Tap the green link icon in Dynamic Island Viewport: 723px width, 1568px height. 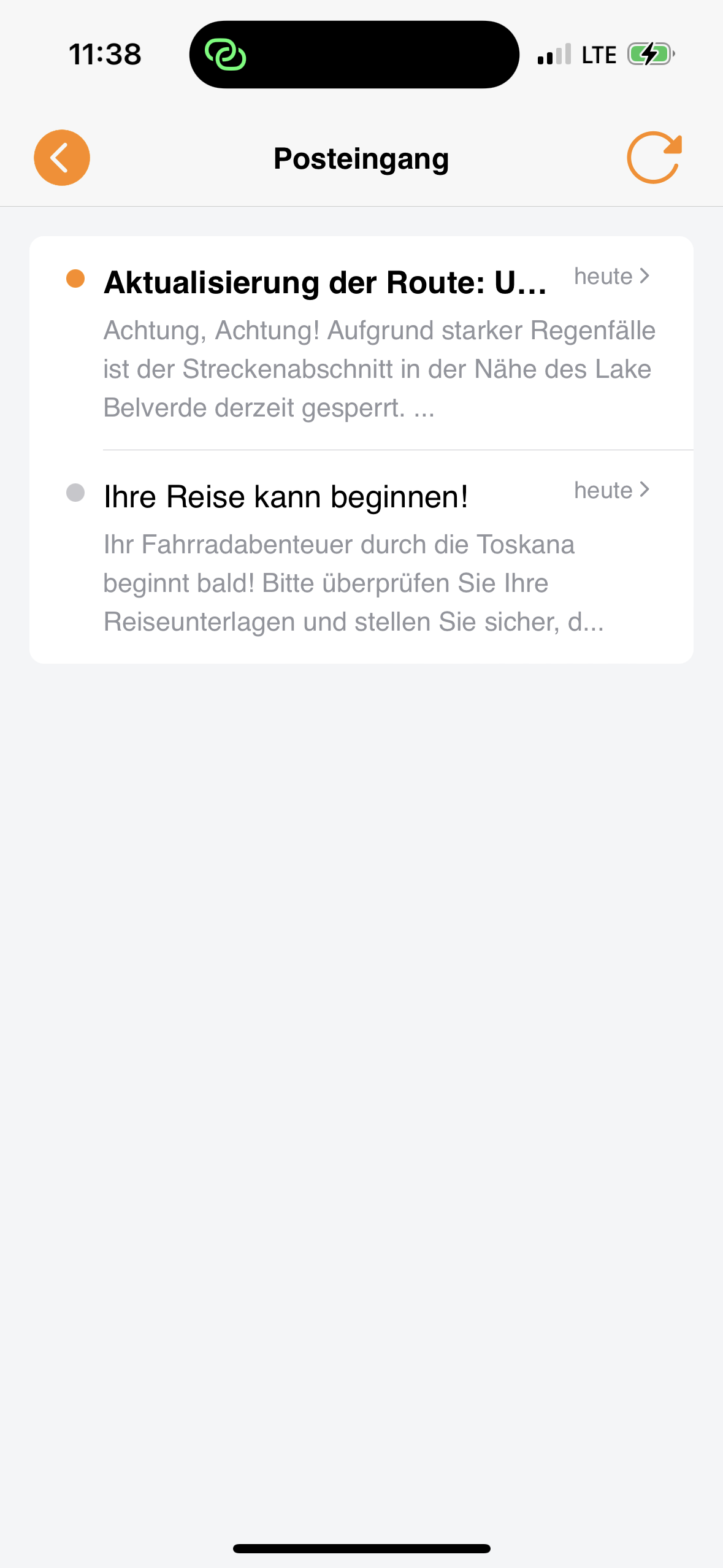point(226,55)
